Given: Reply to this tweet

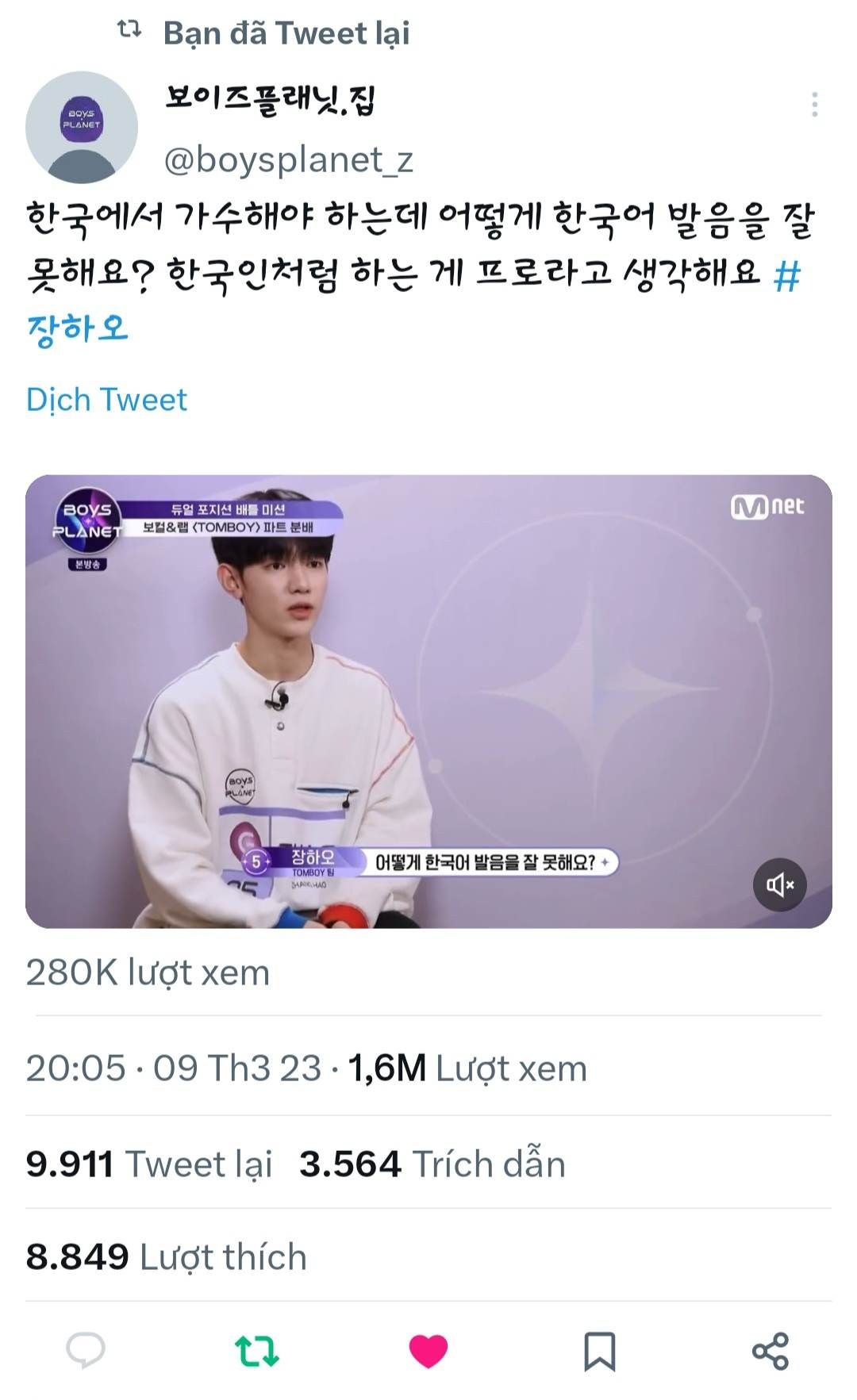Looking at the screenshot, I should (86, 1350).
